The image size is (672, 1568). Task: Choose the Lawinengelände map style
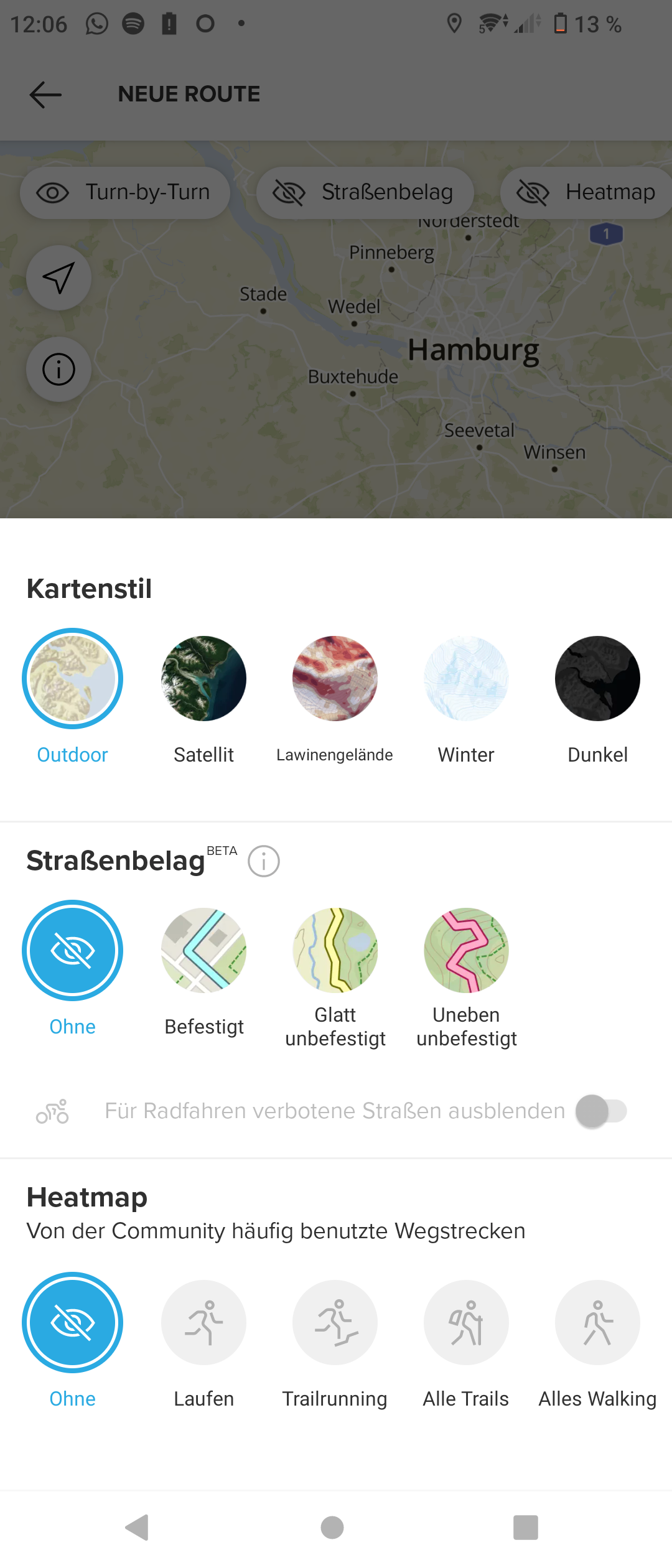pyautogui.click(x=335, y=679)
